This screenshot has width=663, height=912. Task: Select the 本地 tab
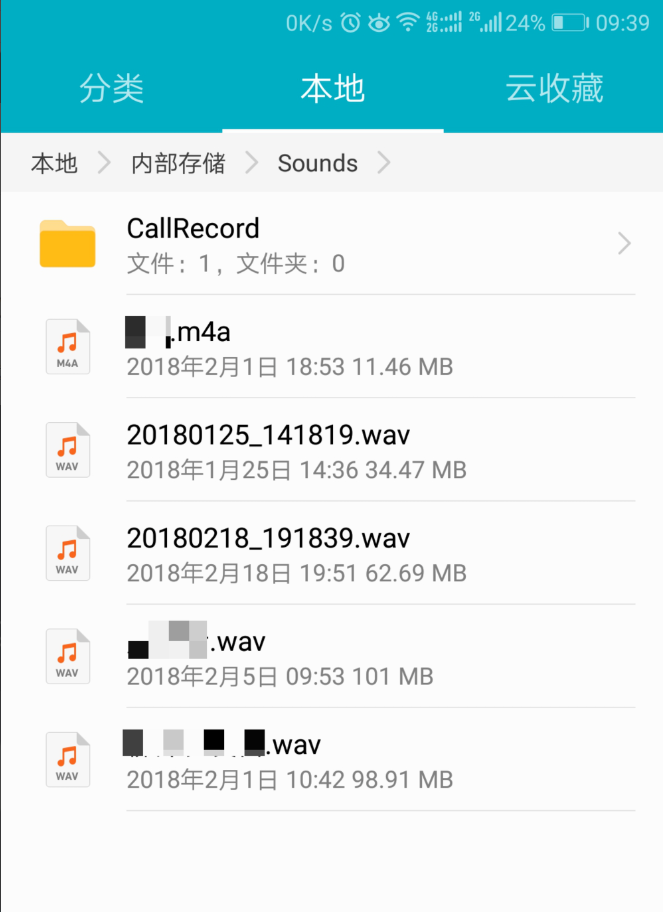point(332,89)
